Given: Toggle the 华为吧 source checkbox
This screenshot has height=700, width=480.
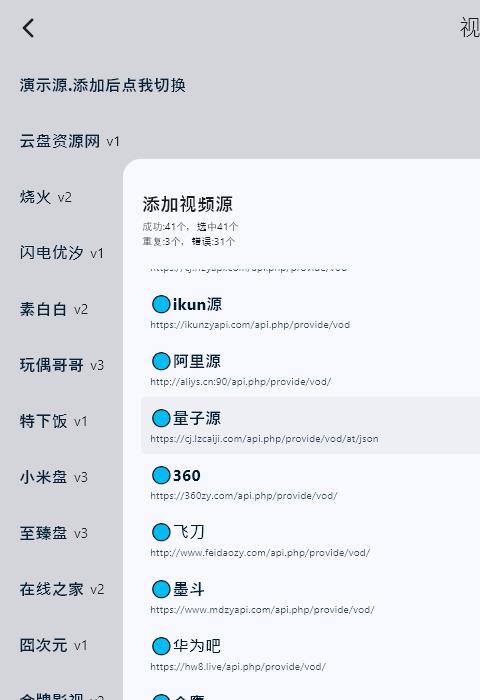Looking at the screenshot, I should [x=161, y=646].
